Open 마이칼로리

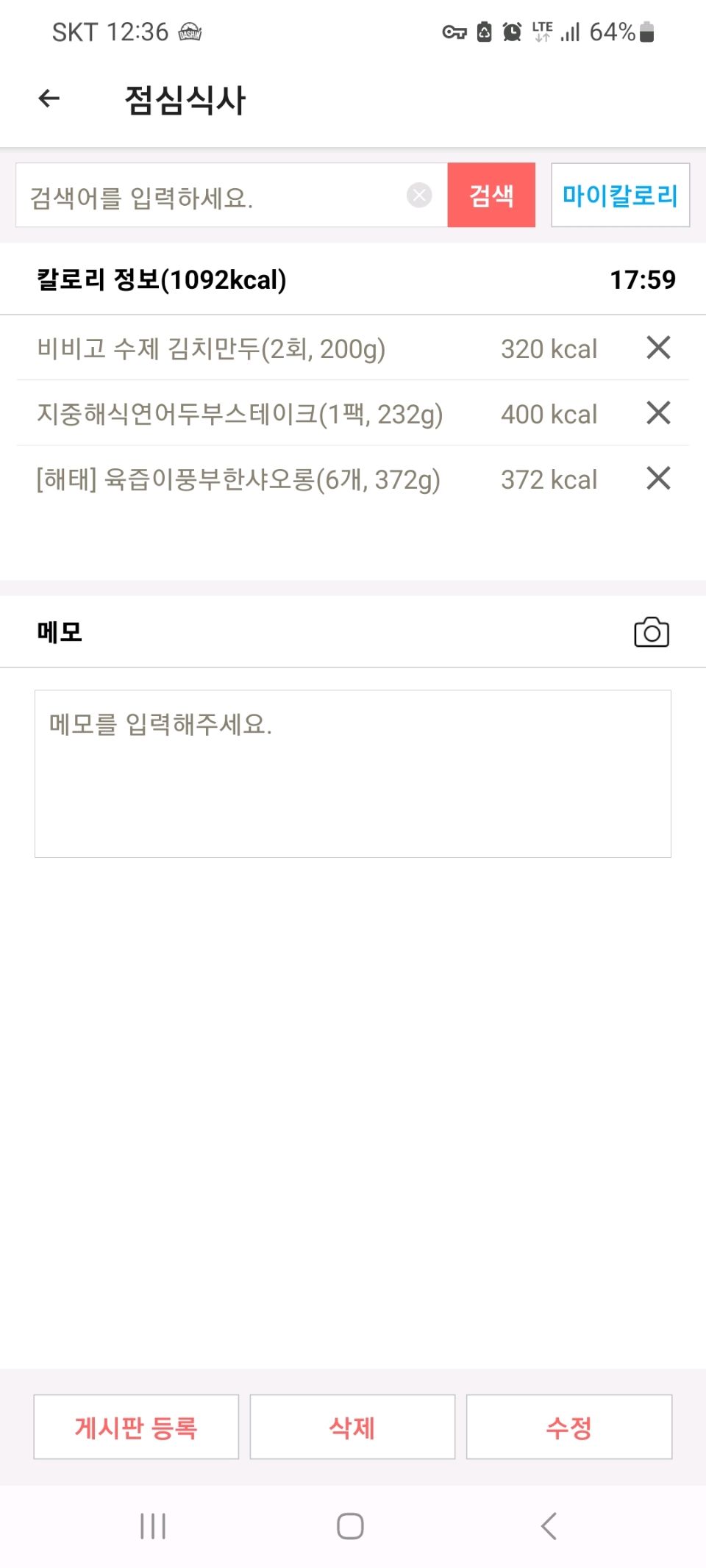[620, 196]
